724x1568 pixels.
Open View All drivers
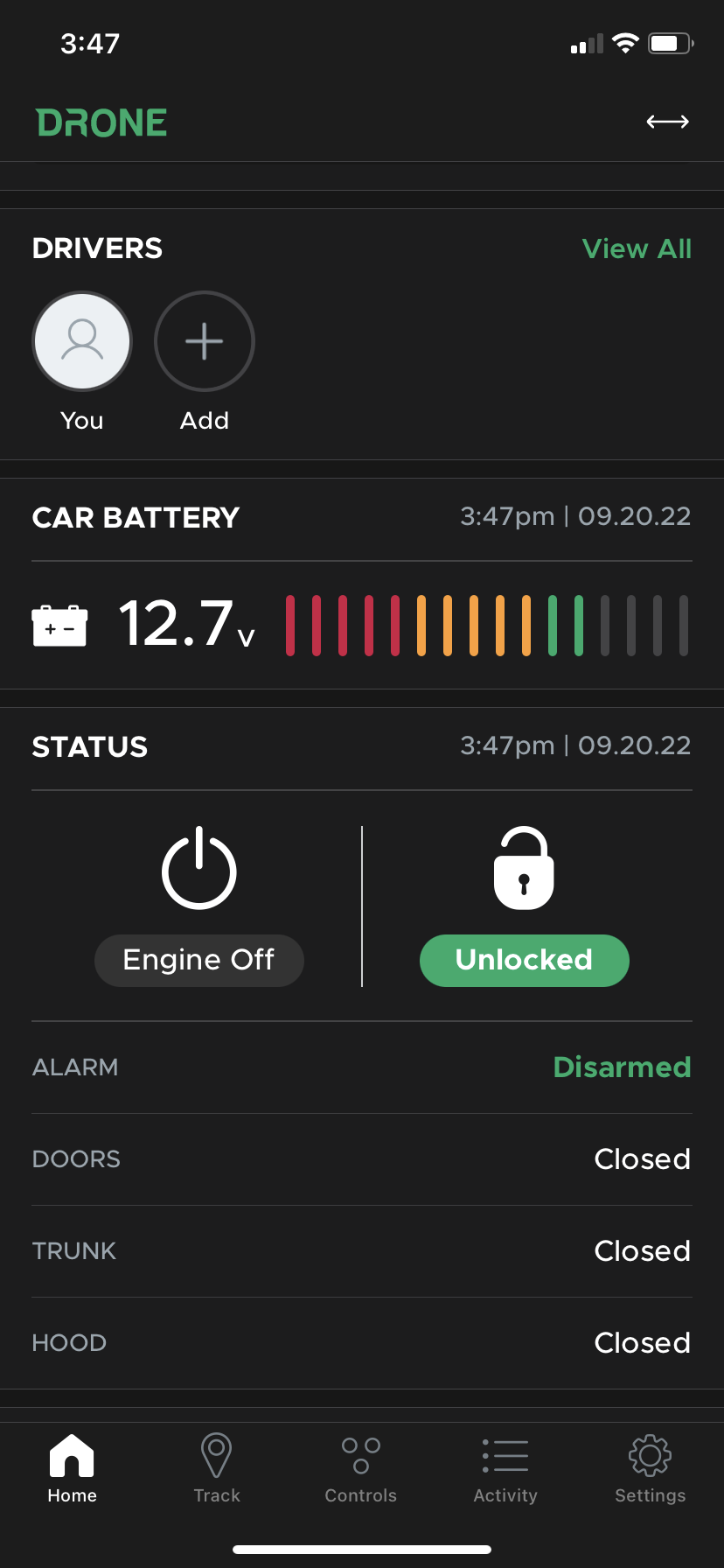coord(637,248)
